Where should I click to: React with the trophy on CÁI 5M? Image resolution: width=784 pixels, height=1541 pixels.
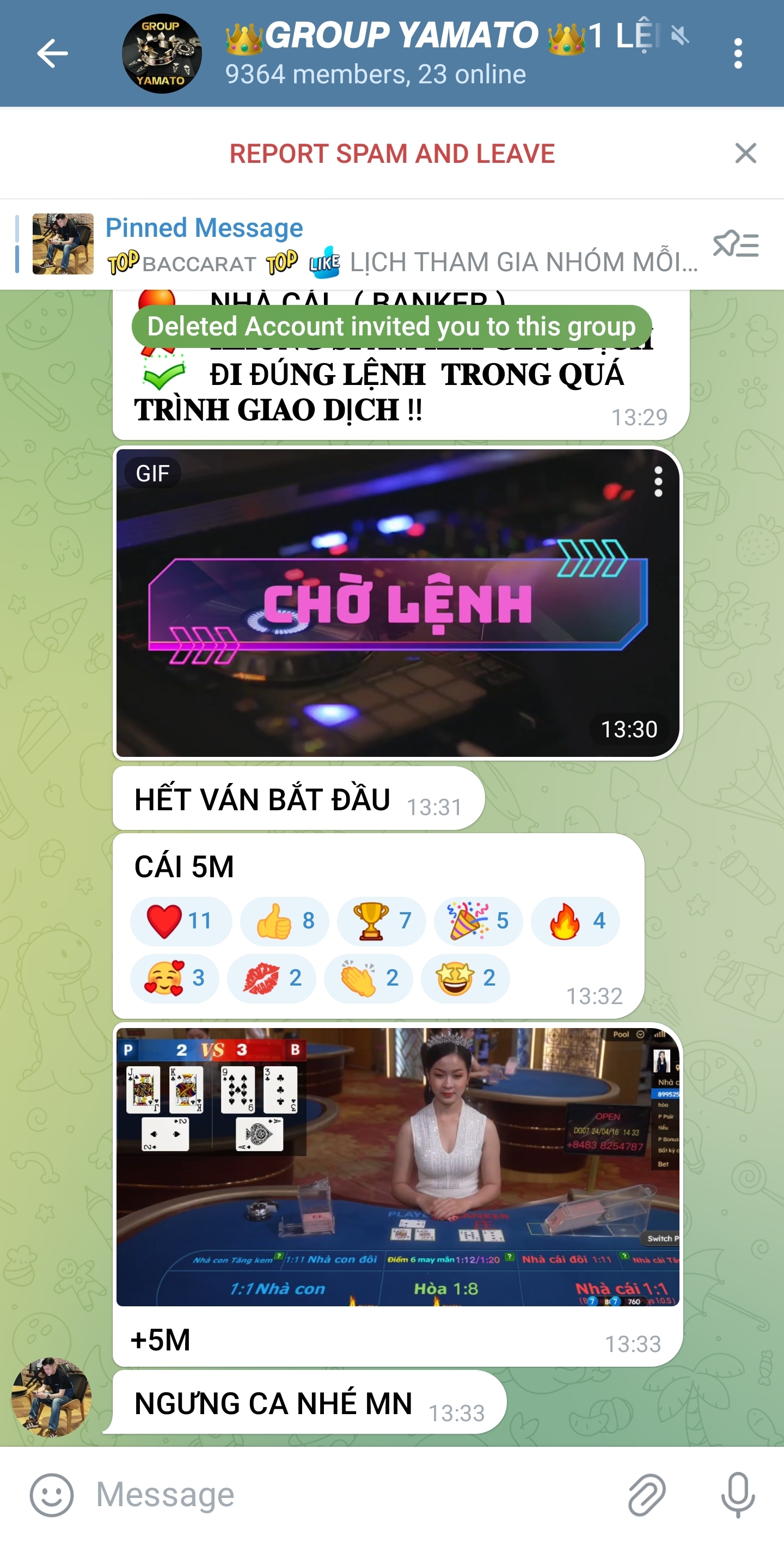[x=381, y=921]
